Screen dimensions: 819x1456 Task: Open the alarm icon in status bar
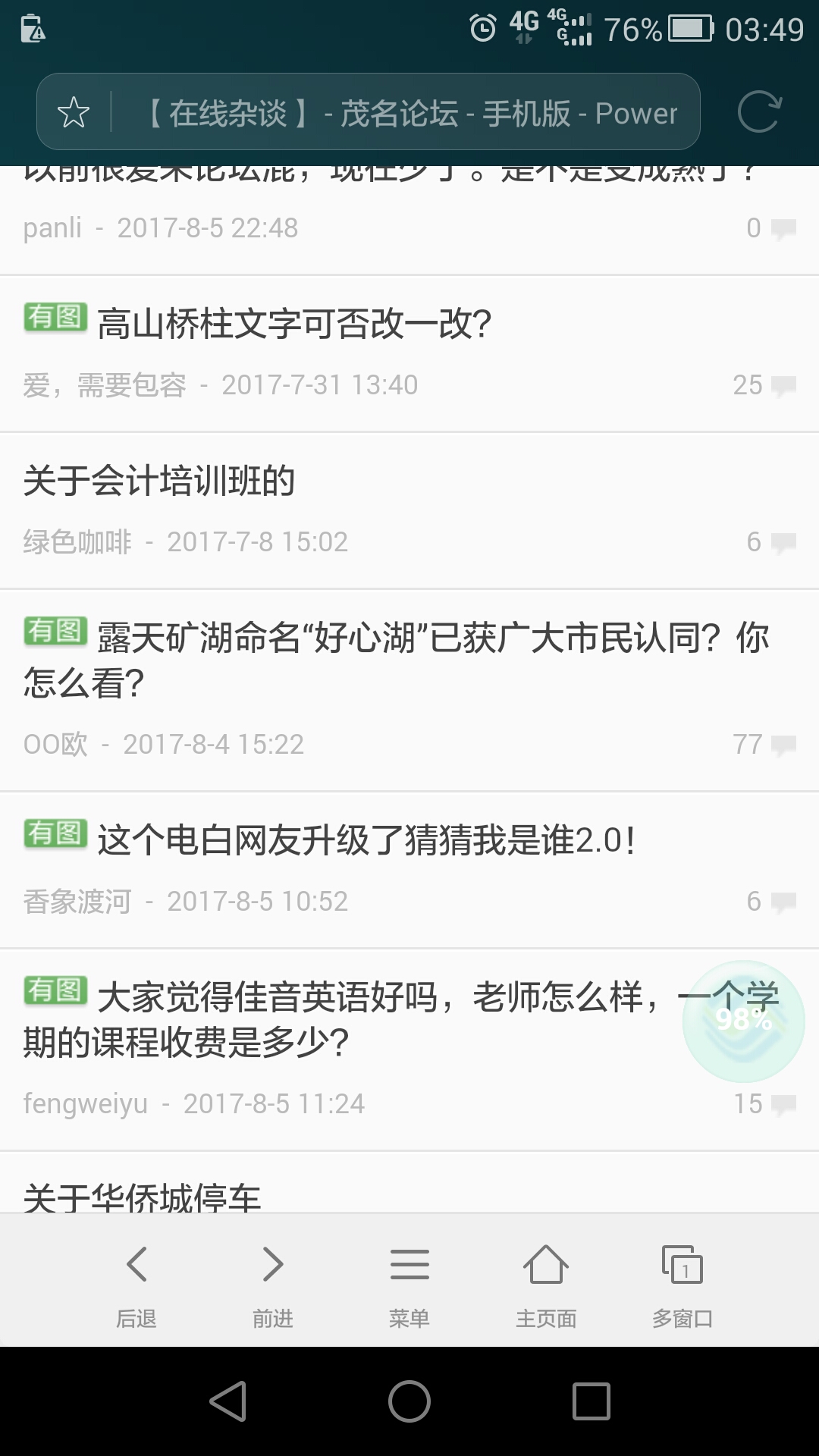pyautogui.click(x=481, y=24)
